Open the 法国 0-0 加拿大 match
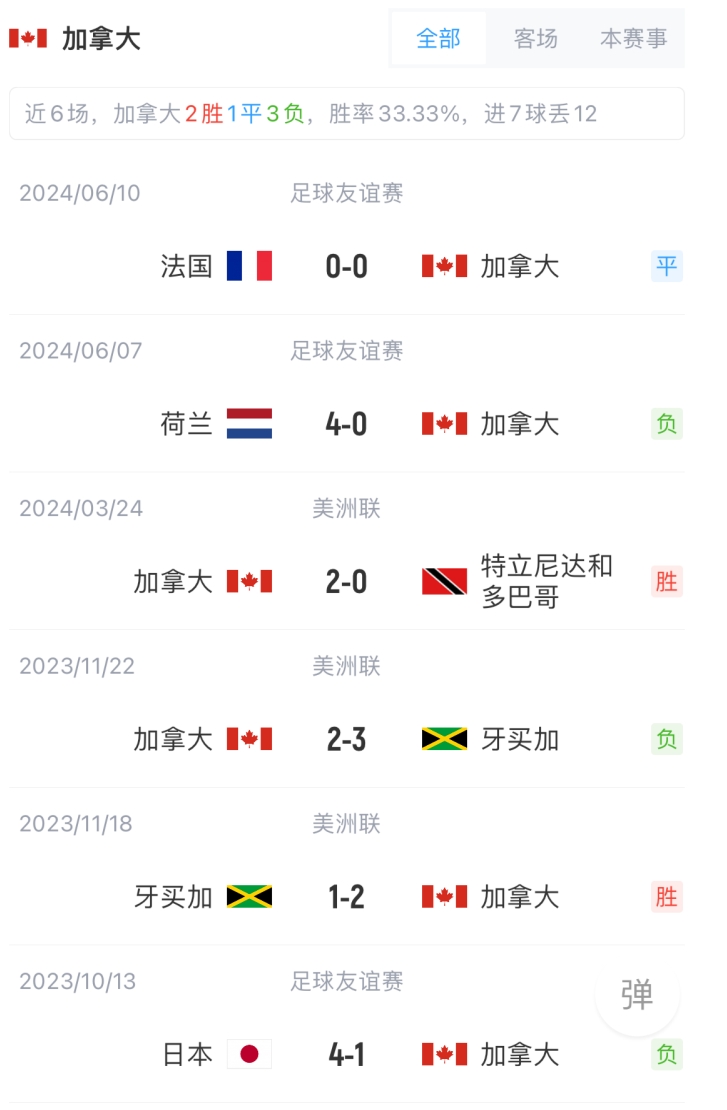 point(346,266)
